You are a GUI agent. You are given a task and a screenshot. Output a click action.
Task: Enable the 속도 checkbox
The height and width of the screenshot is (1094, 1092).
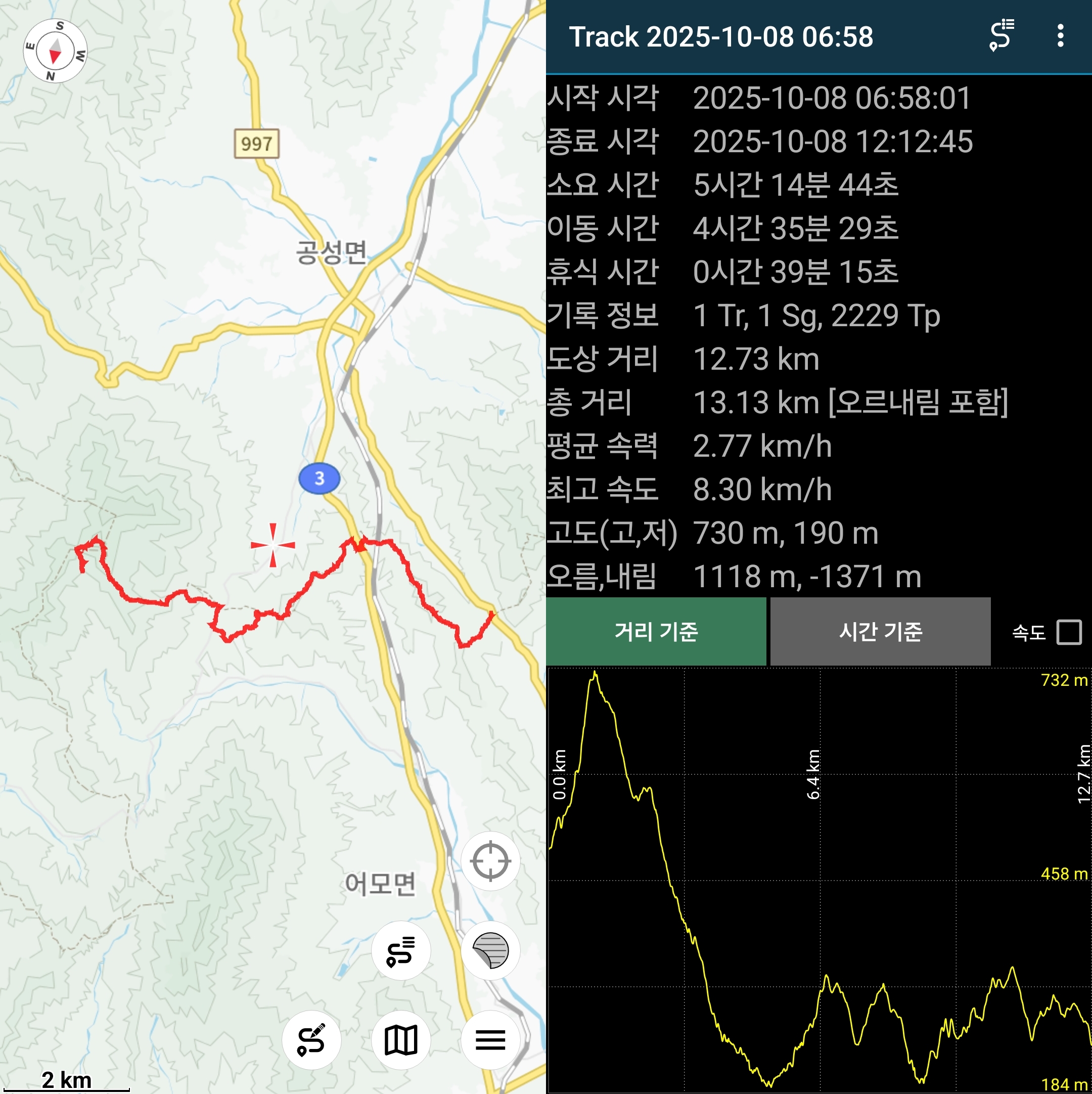(1069, 632)
